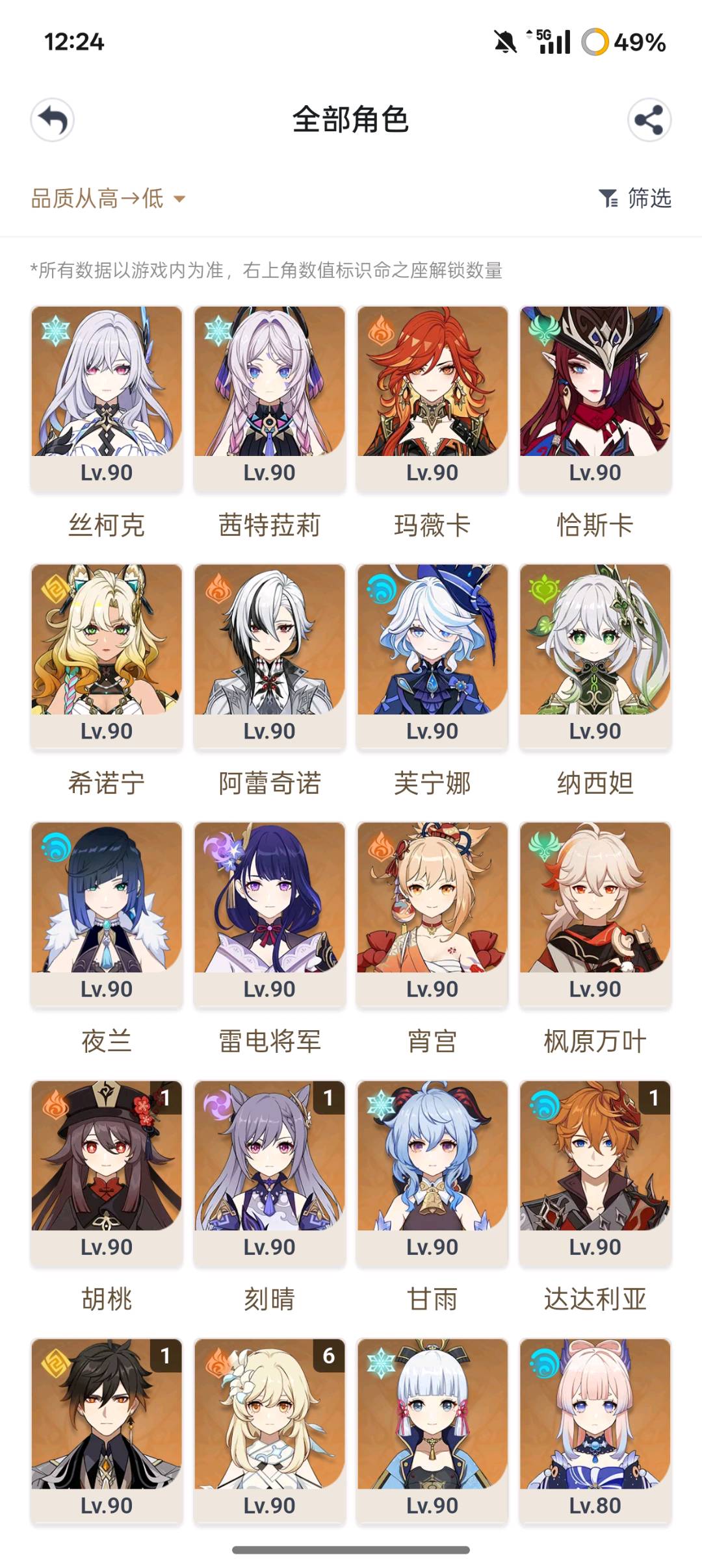Image resolution: width=702 pixels, height=1568 pixels.
Task: Tap the 阿蕾奇诺 character card
Action: point(270,655)
